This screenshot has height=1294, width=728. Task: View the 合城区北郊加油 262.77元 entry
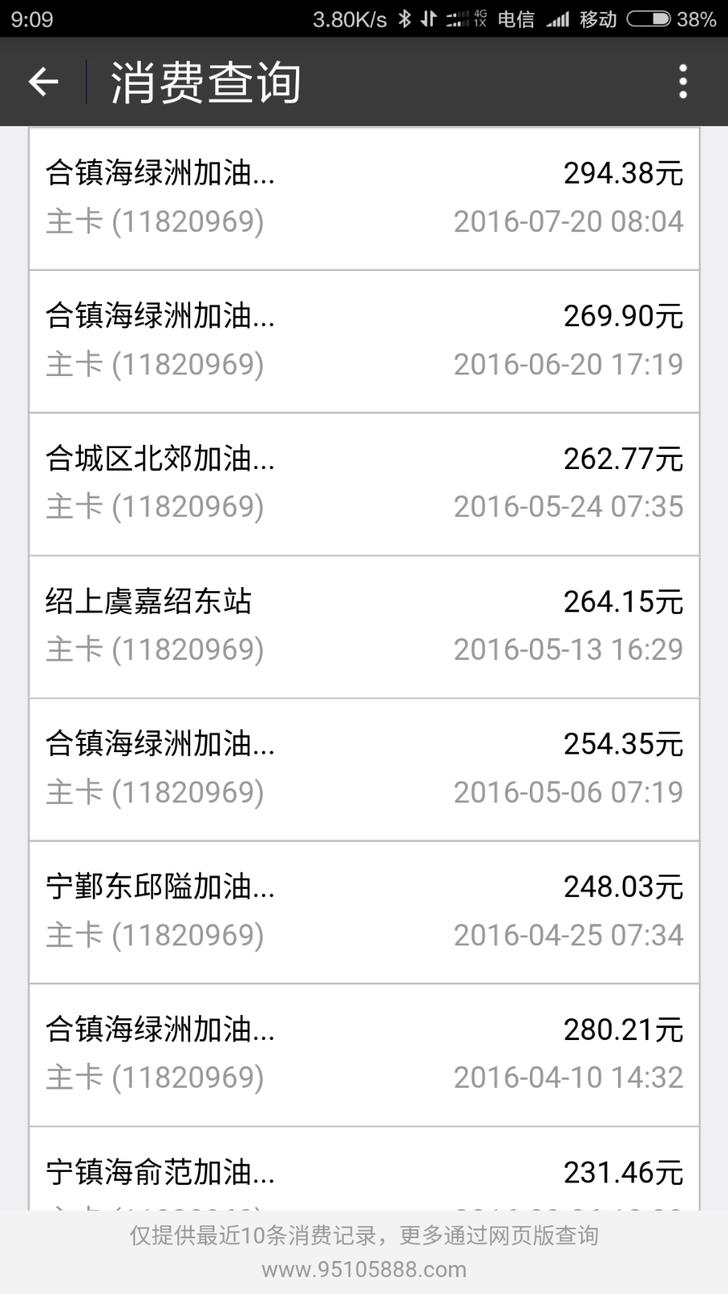pyautogui.click(x=364, y=483)
